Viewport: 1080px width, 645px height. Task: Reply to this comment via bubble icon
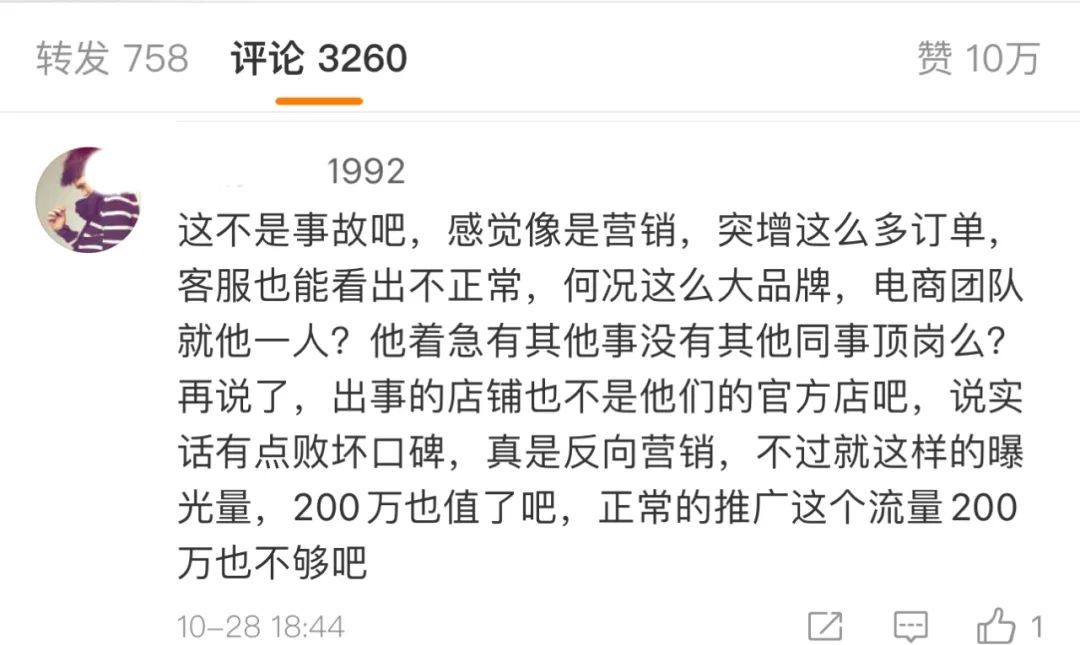coord(911,626)
